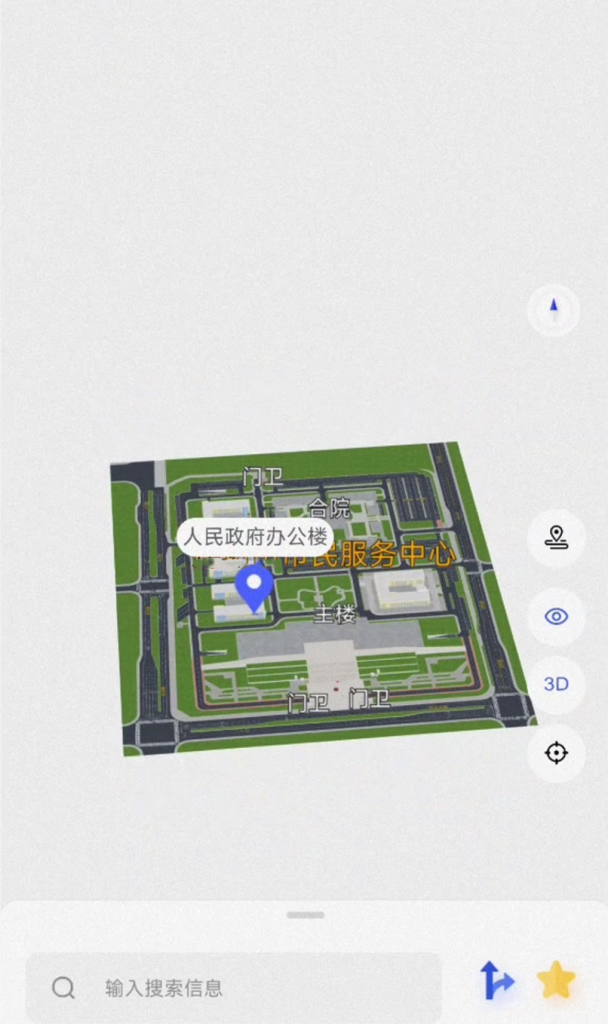Switch the map to 3D view

(556, 684)
